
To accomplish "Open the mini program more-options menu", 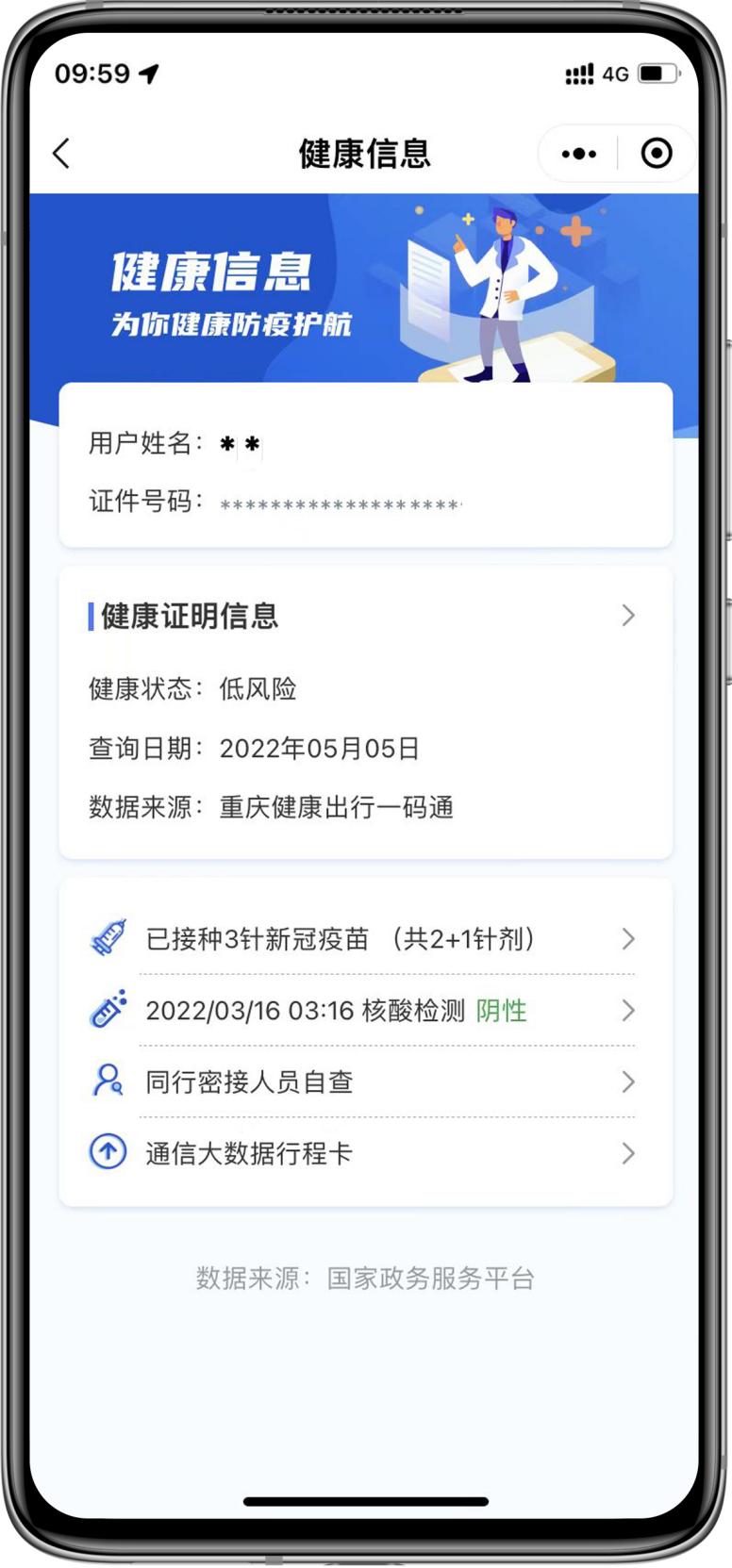I will tap(578, 154).
